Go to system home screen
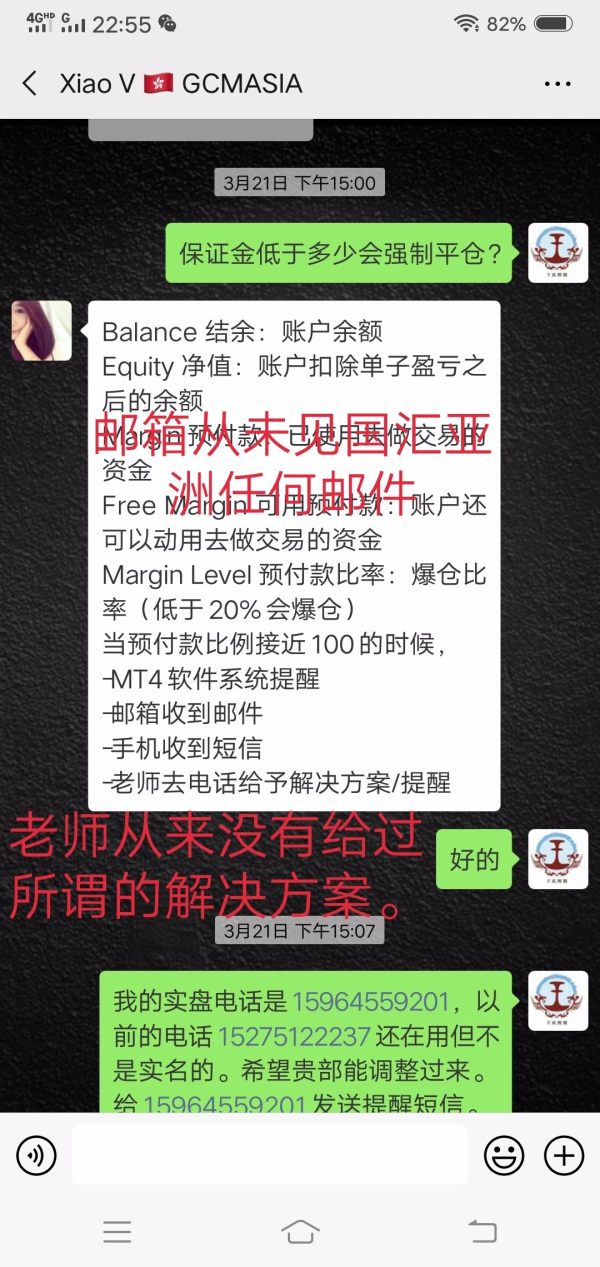The height and width of the screenshot is (1267, 600). pos(300,1232)
